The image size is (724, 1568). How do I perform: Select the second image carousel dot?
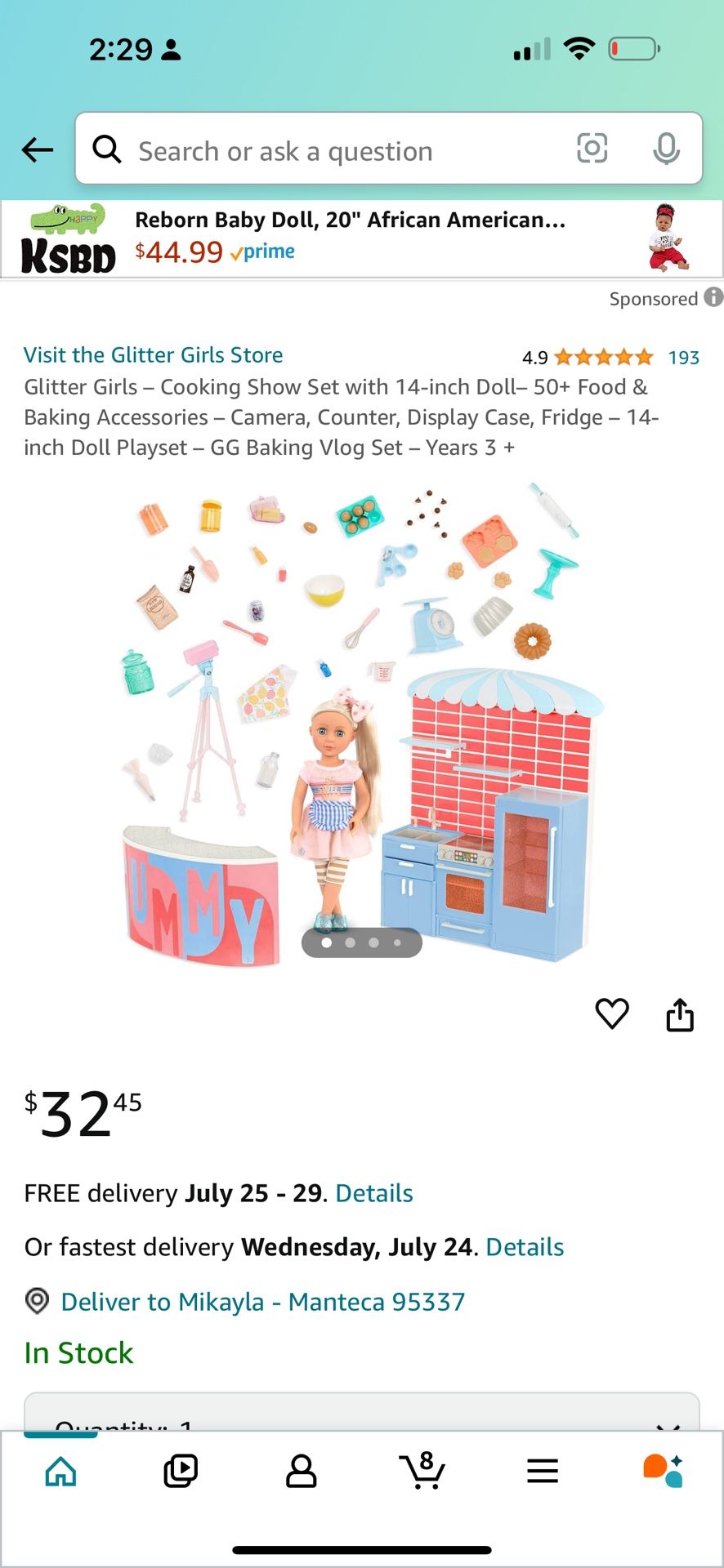point(351,942)
